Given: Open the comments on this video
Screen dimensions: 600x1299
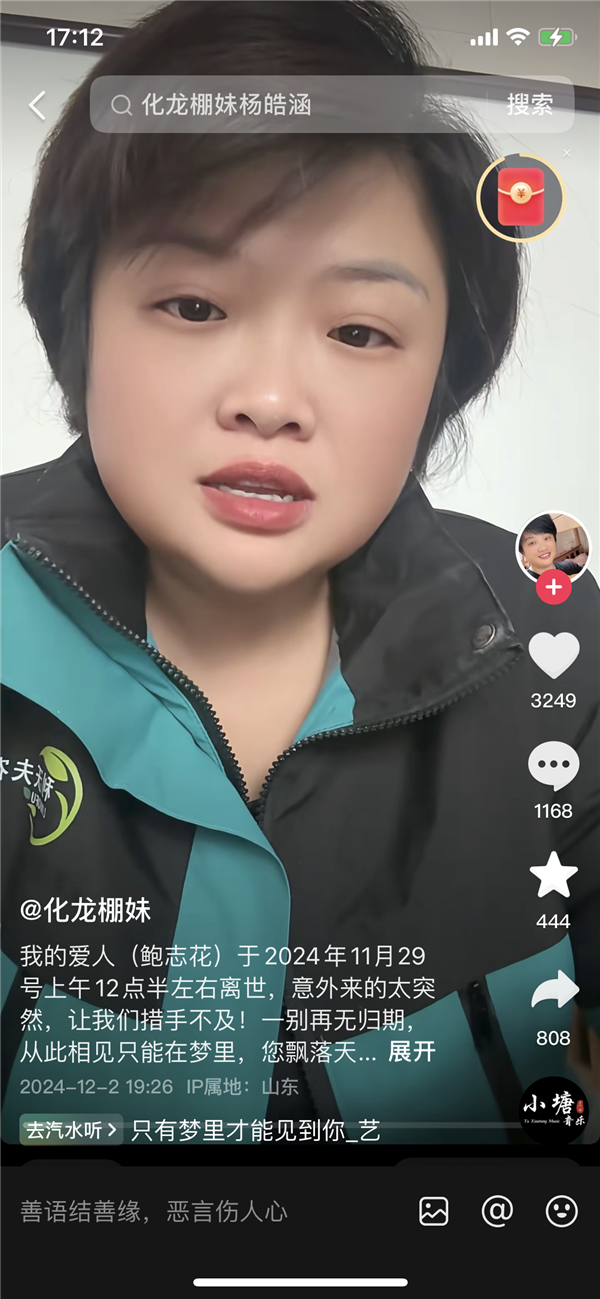Looking at the screenshot, I should pos(553,768).
